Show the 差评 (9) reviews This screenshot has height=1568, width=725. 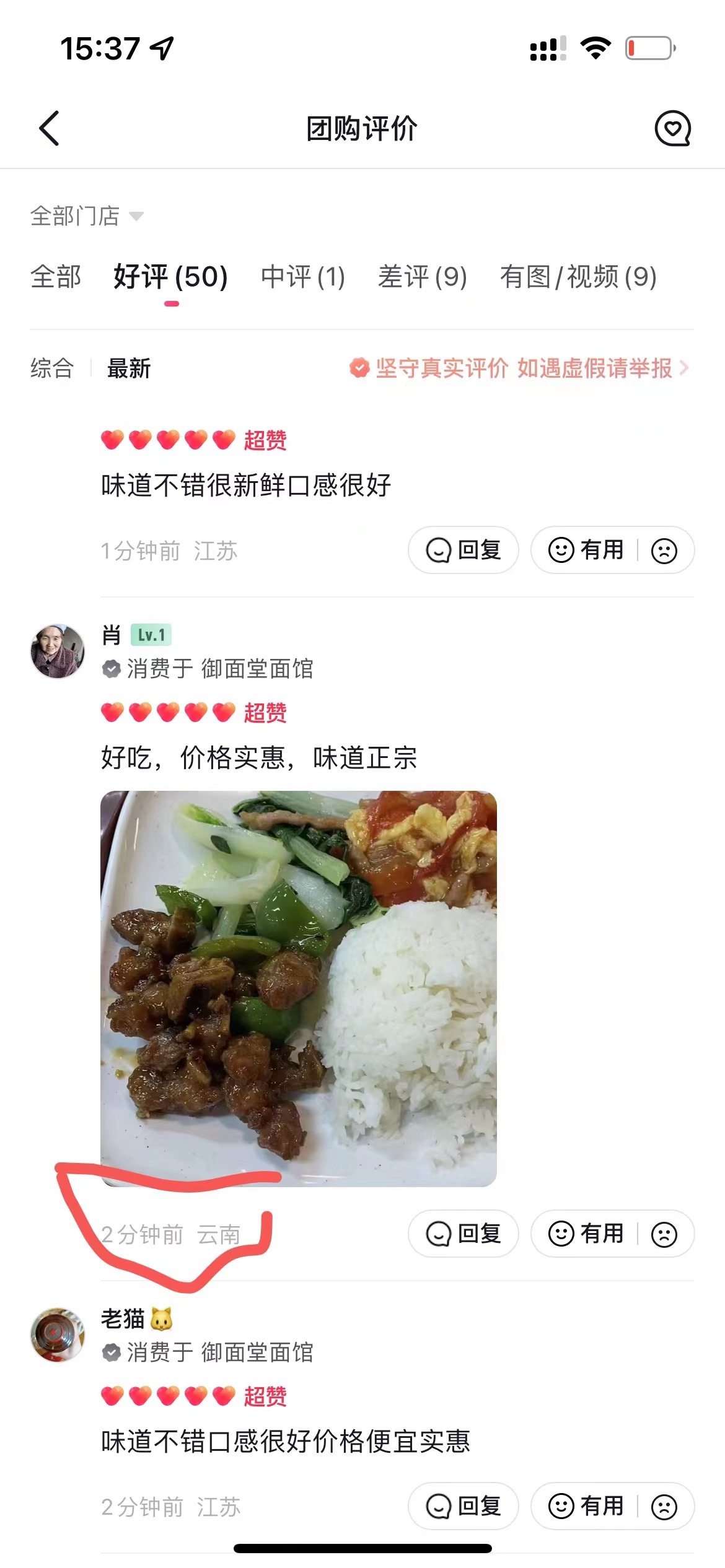click(x=423, y=277)
